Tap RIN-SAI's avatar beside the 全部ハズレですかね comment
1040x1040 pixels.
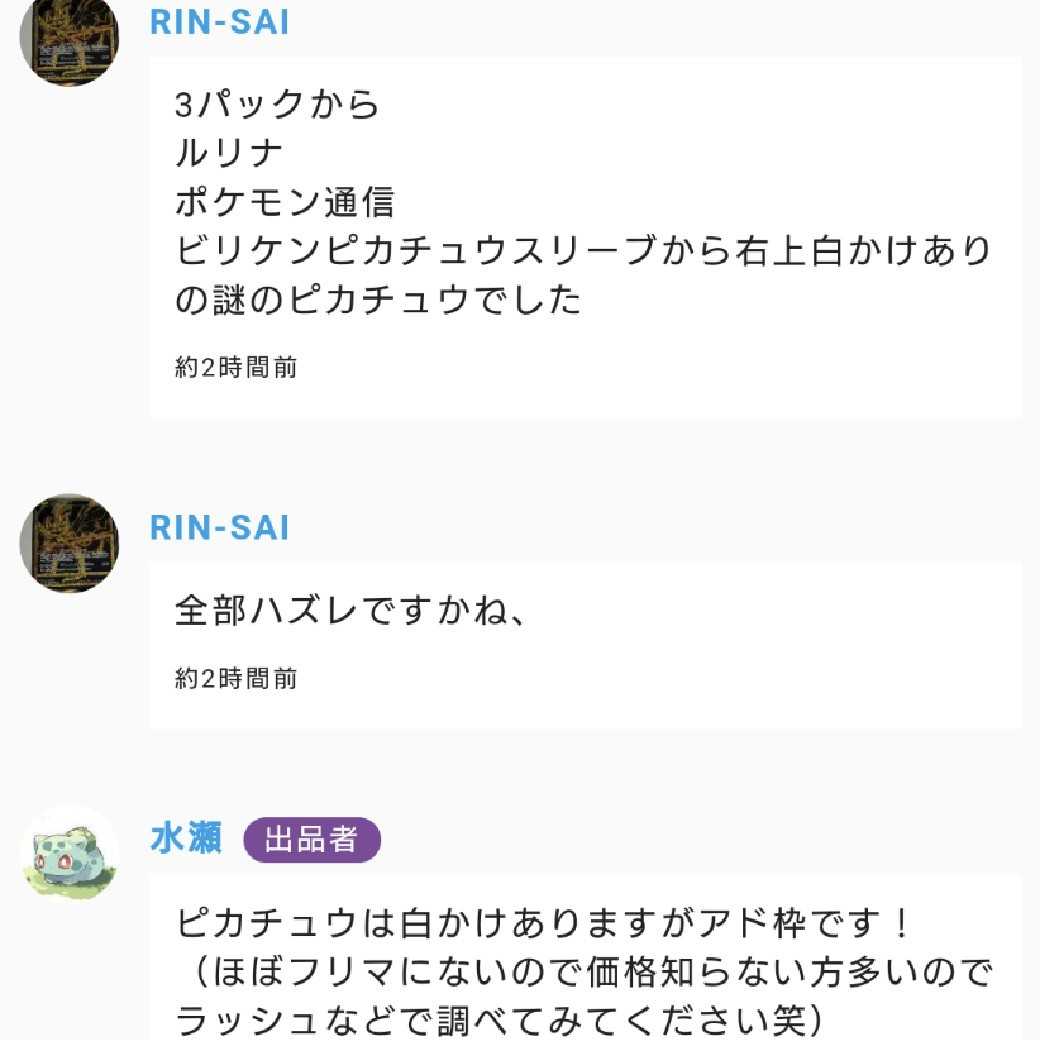pyautogui.click(x=70, y=542)
